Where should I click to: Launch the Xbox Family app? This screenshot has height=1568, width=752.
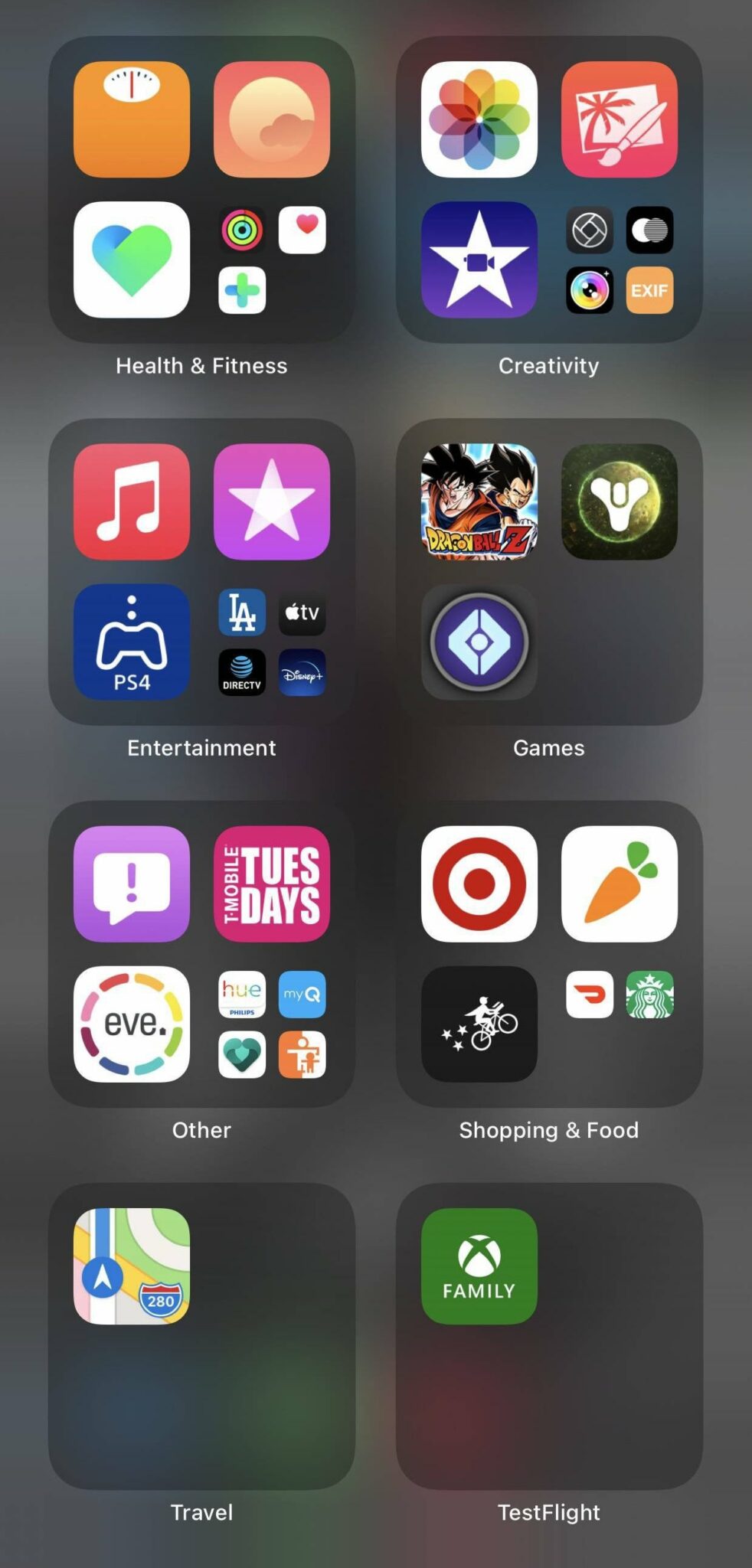[x=479, y=1266]
